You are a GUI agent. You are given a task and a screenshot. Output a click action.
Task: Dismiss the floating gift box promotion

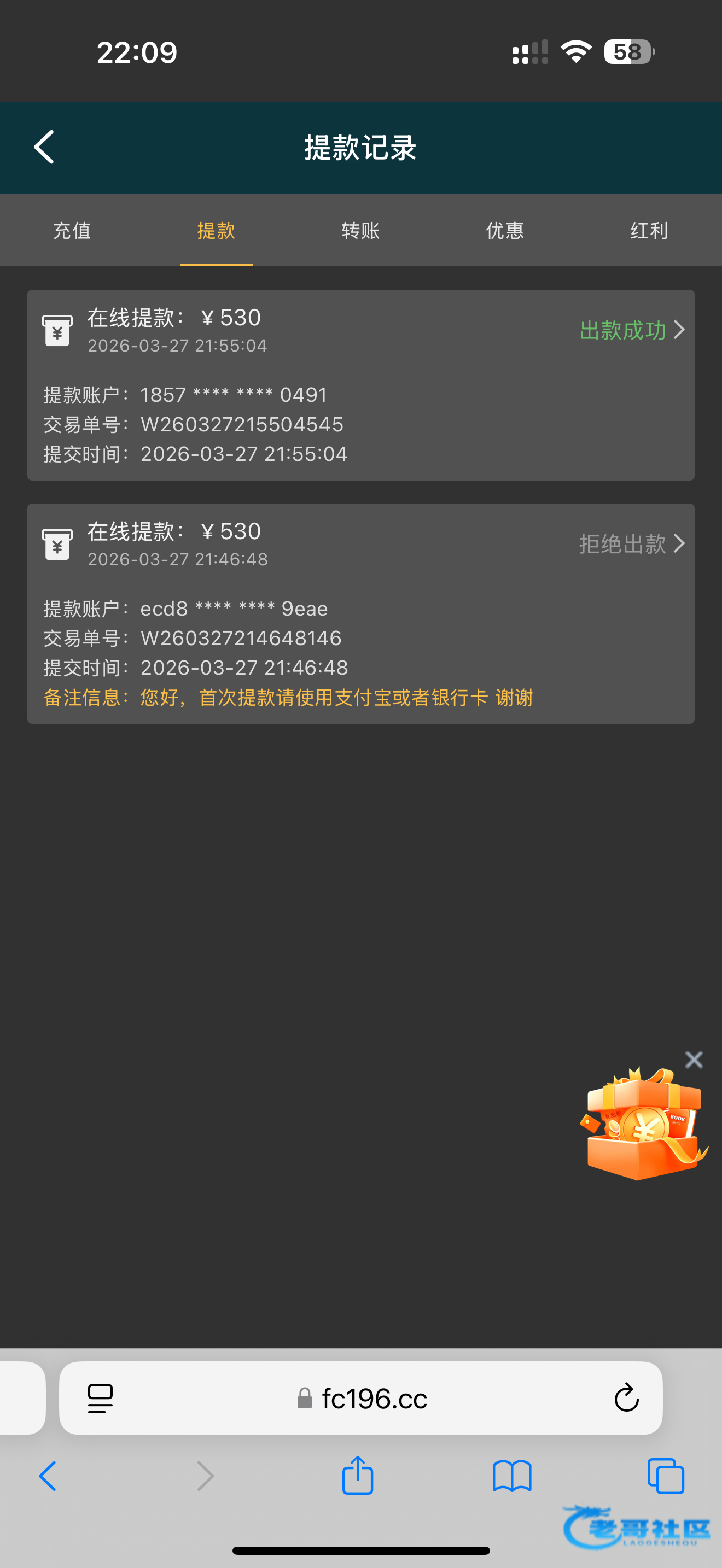694,1060
